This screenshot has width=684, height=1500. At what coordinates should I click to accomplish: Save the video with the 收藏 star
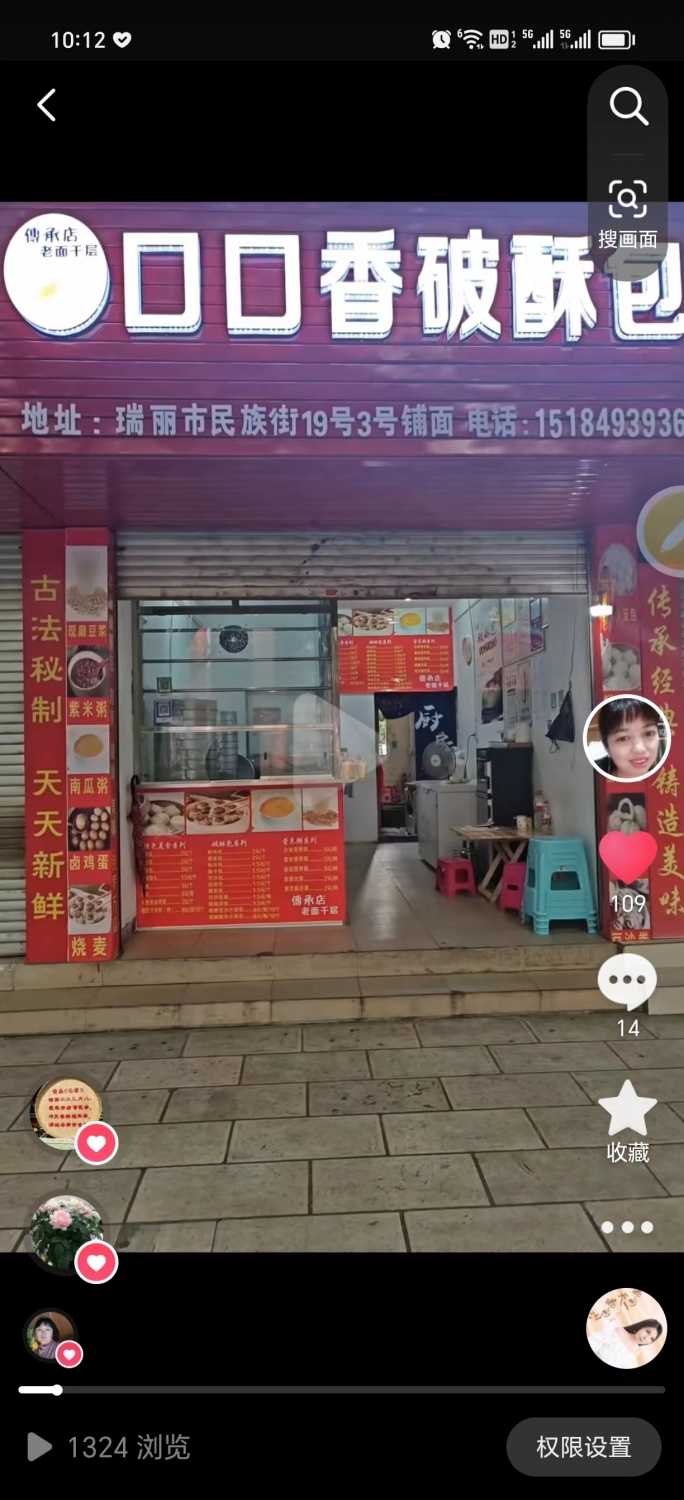pyautogui.click(x=627, y=1108)
